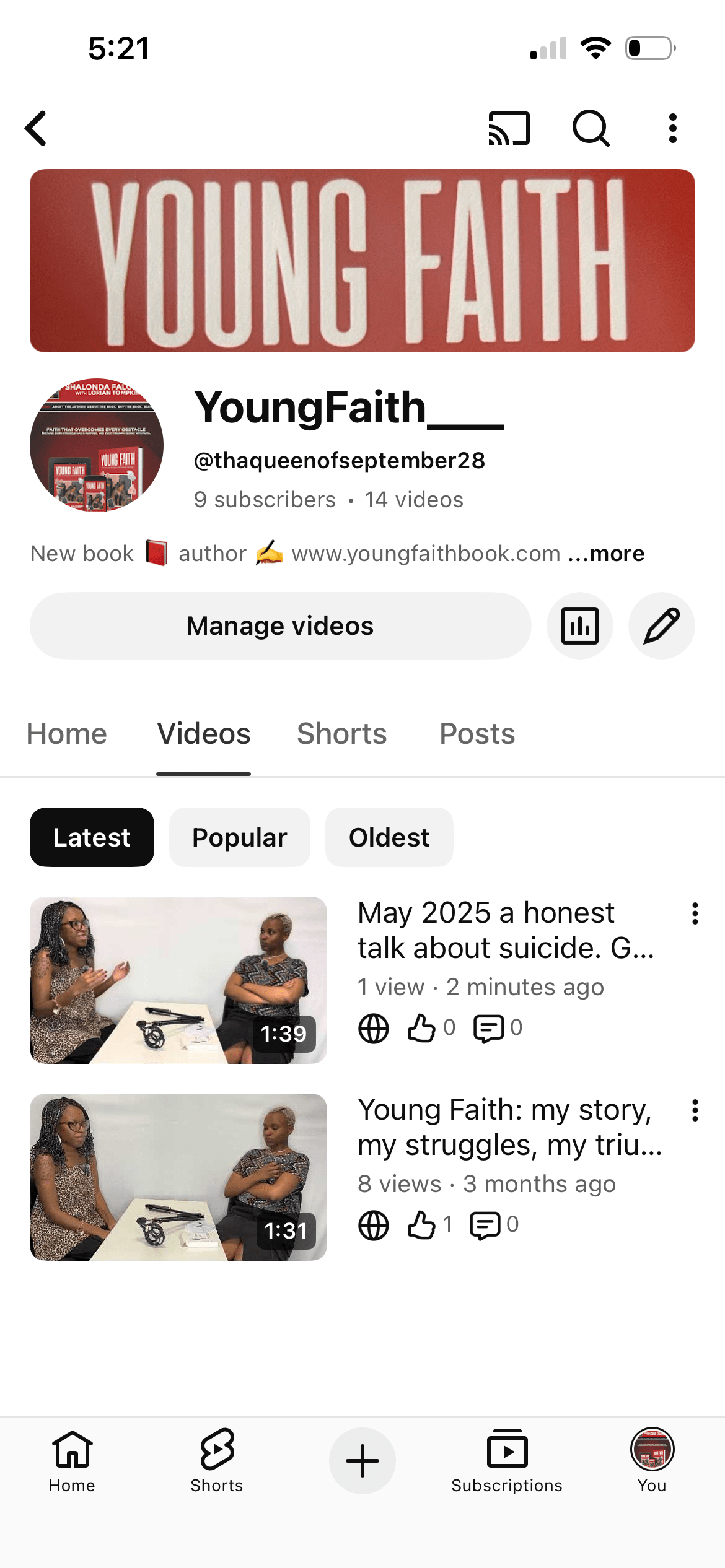
Task: Search within the channel
Action: [x=591, y=128]
